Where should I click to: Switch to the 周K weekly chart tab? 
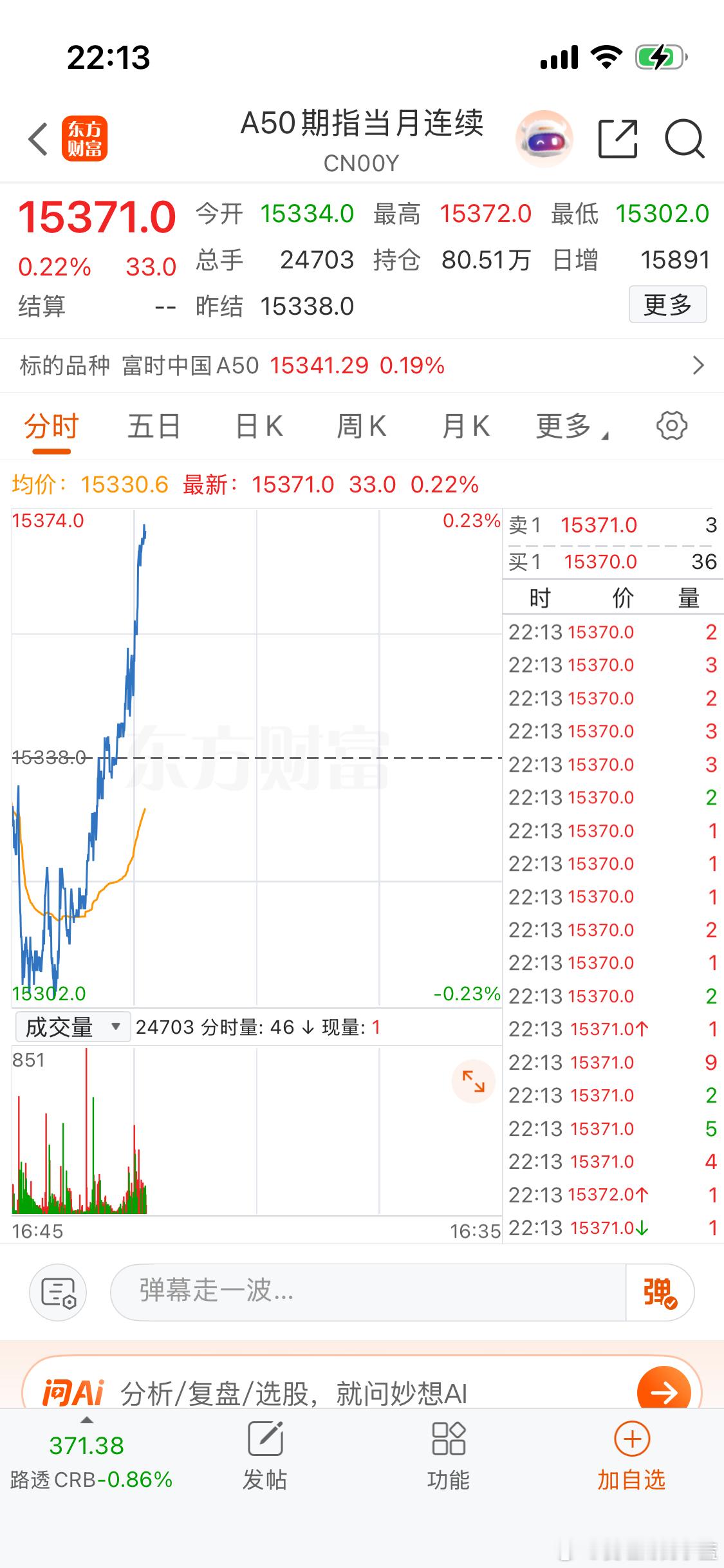coord(360,425)
